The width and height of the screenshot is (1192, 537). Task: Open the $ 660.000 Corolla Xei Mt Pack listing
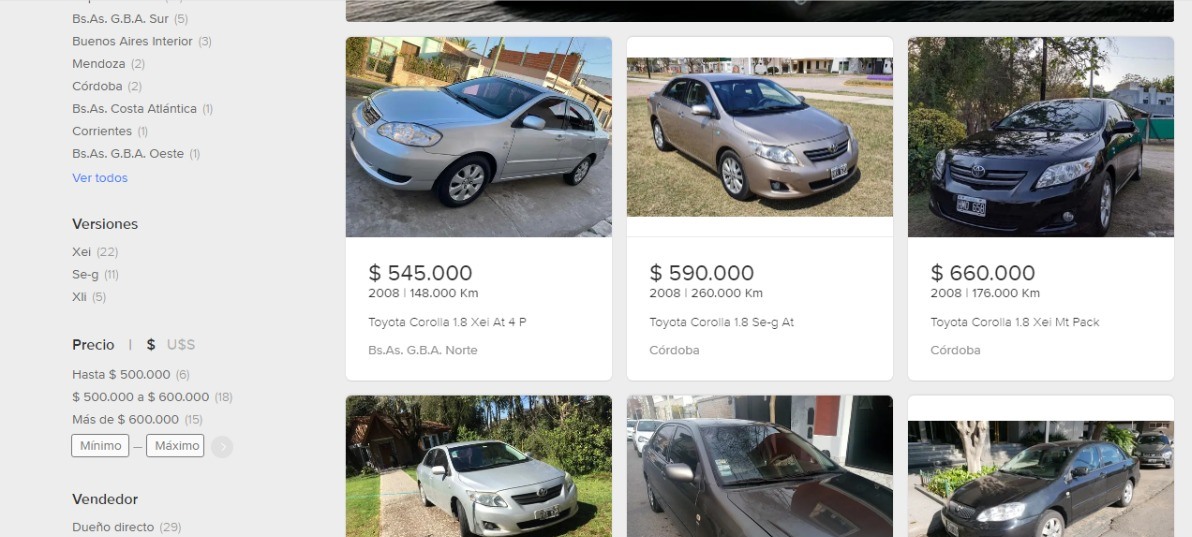[1040, 208]
